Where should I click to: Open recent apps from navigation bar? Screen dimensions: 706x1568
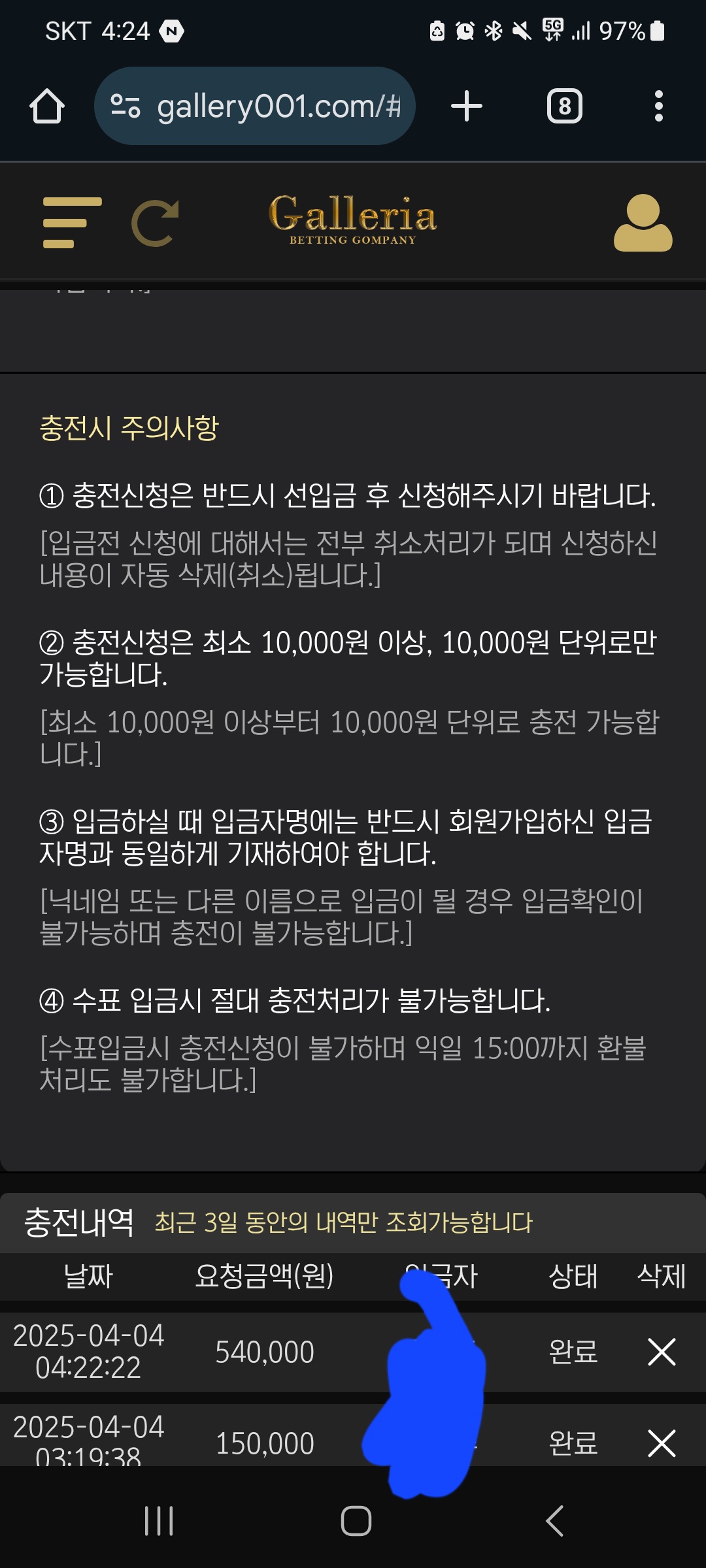pos(159,1521)
